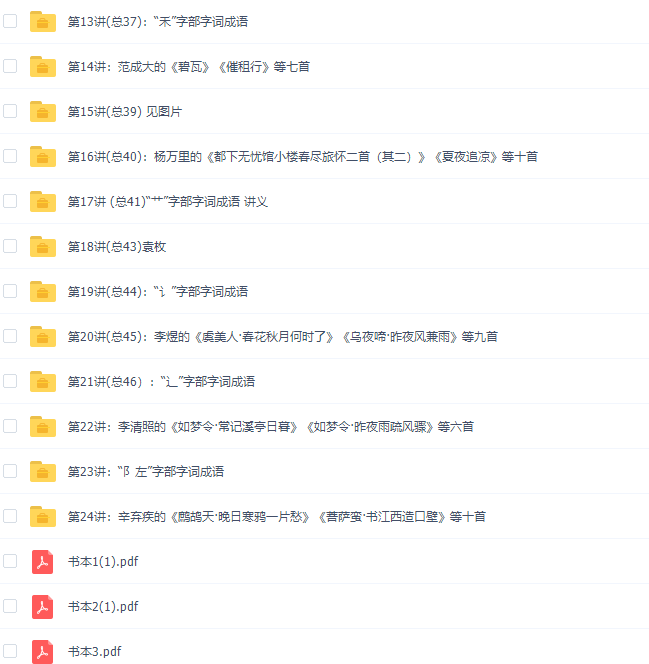
Task: Open folder 第15讲(总39) 见图片
Action: tap(124, 111)
